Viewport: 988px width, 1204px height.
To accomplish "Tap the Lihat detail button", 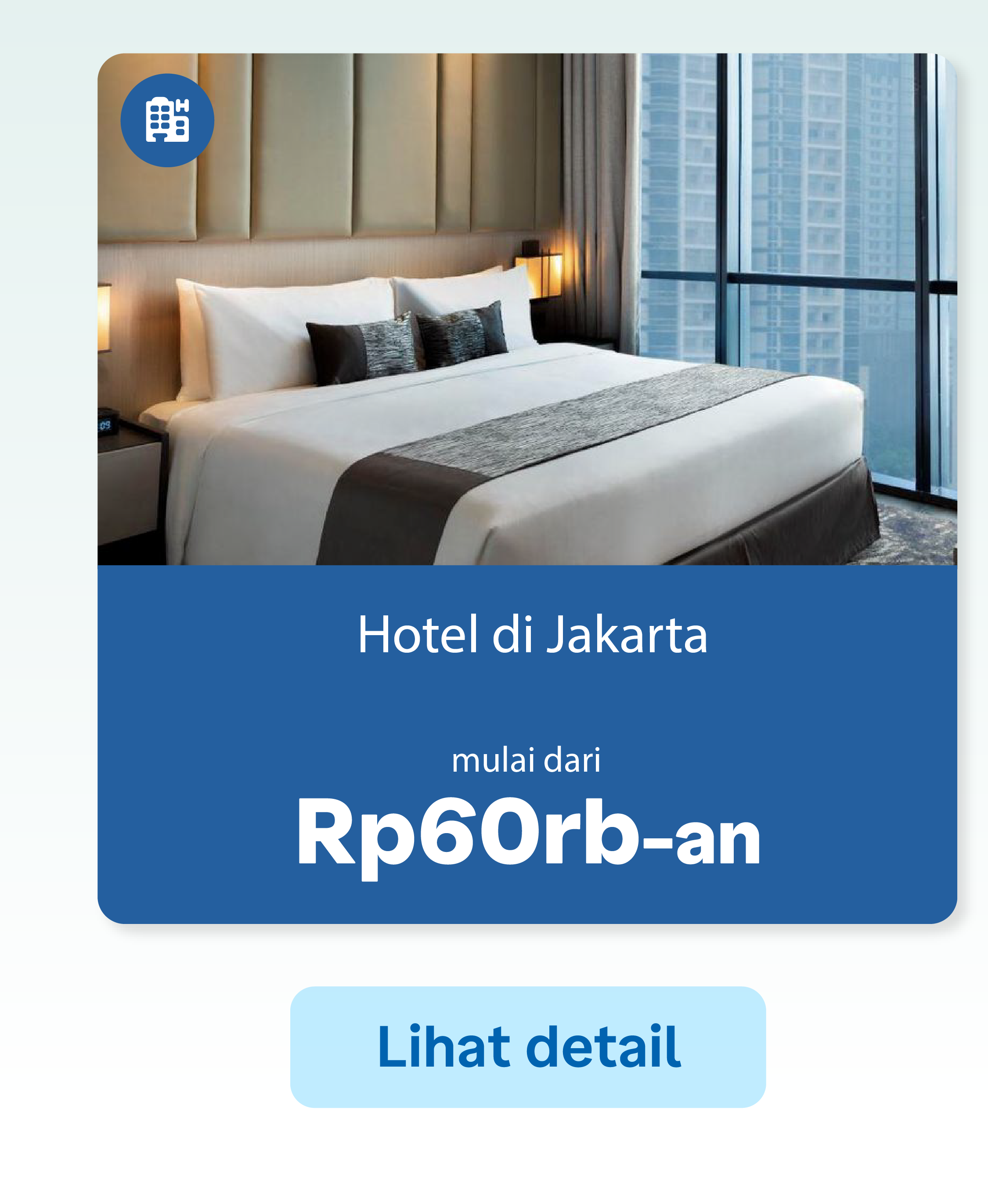I will pyautogui.click(x=527, y=1046).
